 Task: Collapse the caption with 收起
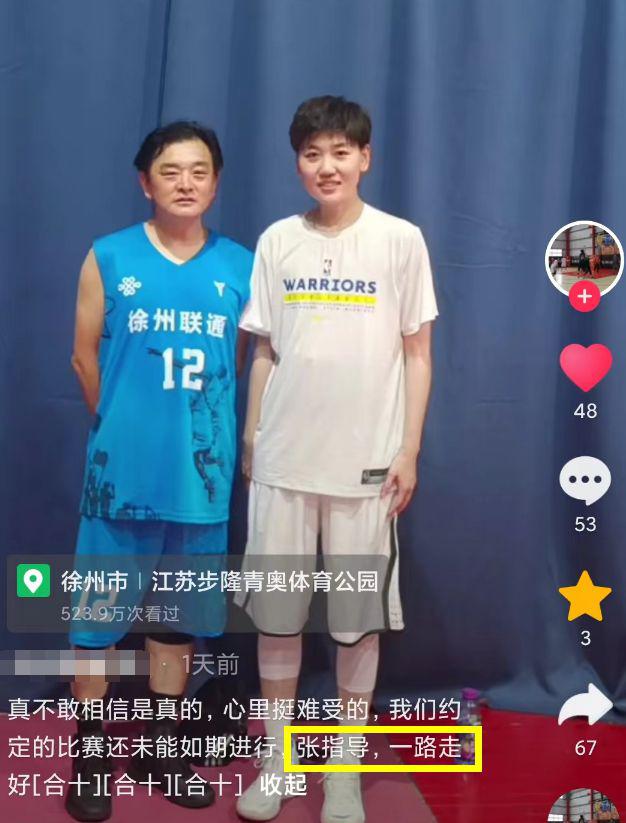[x=283, y=785]
